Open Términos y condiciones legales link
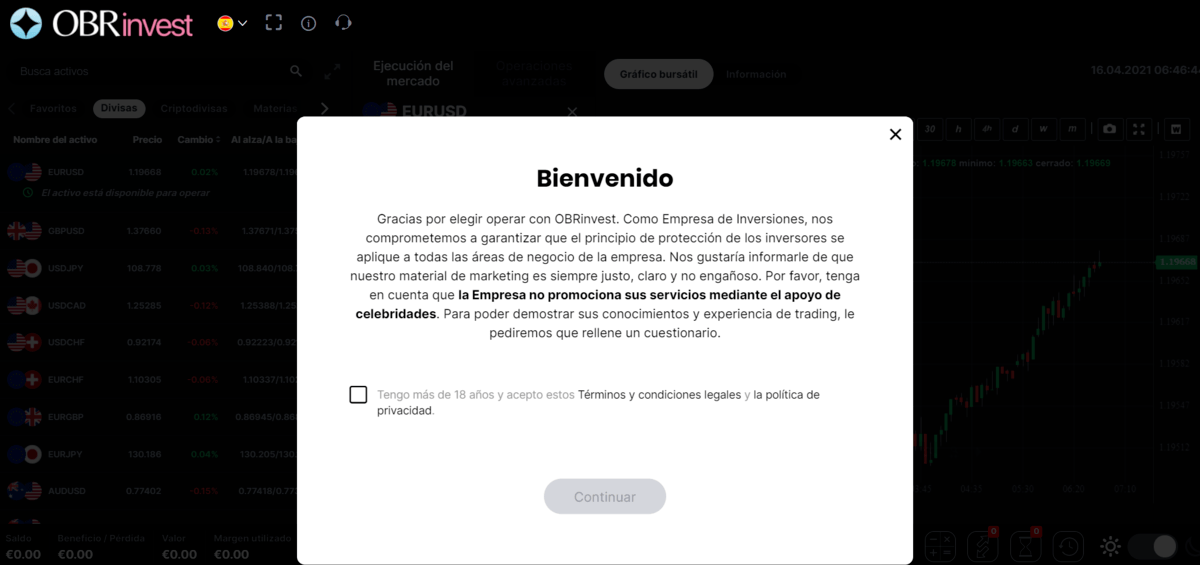This screenshot has height=565, width=1200. coord(659,395)
